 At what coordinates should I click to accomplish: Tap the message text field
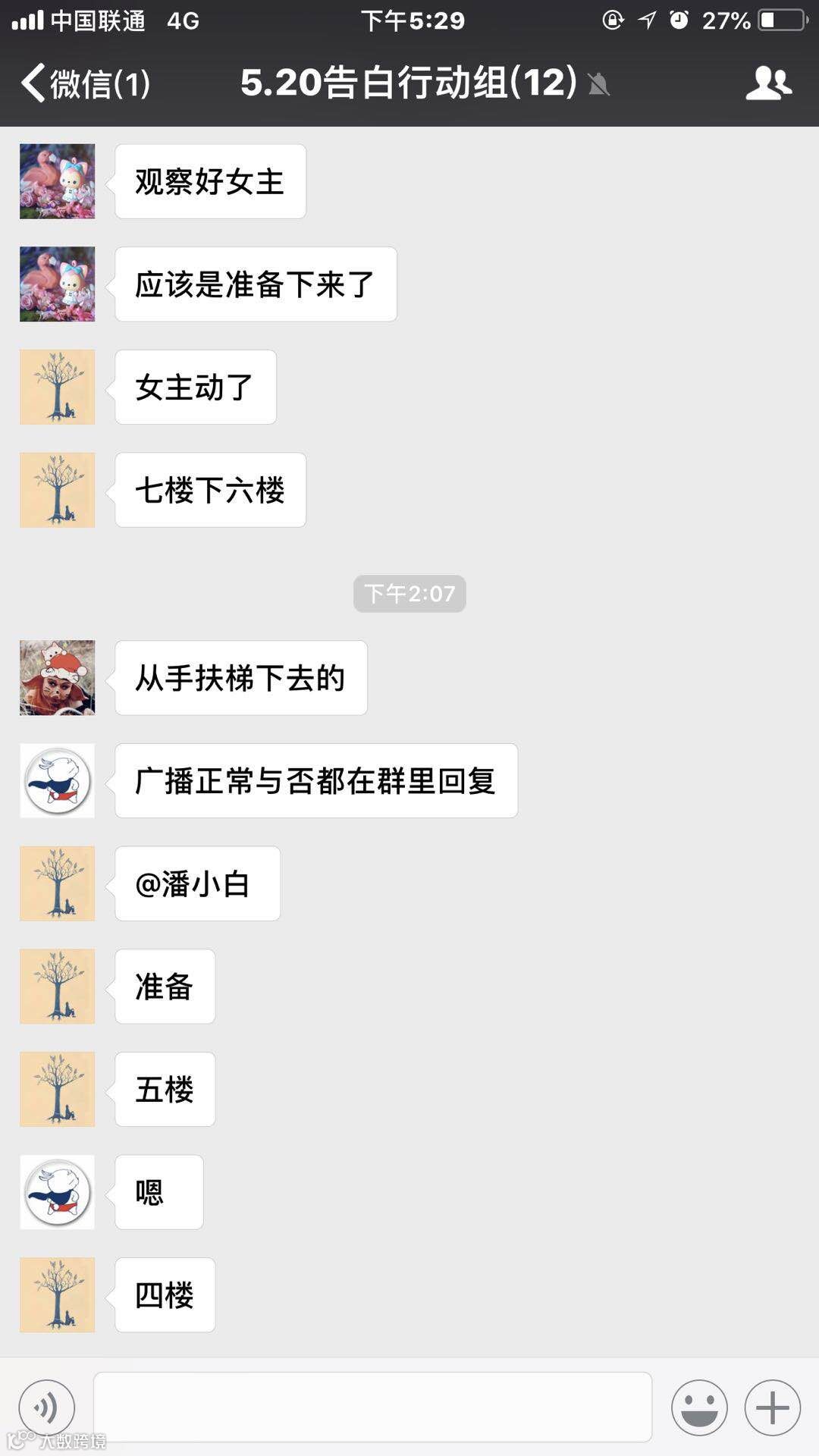372,1407
